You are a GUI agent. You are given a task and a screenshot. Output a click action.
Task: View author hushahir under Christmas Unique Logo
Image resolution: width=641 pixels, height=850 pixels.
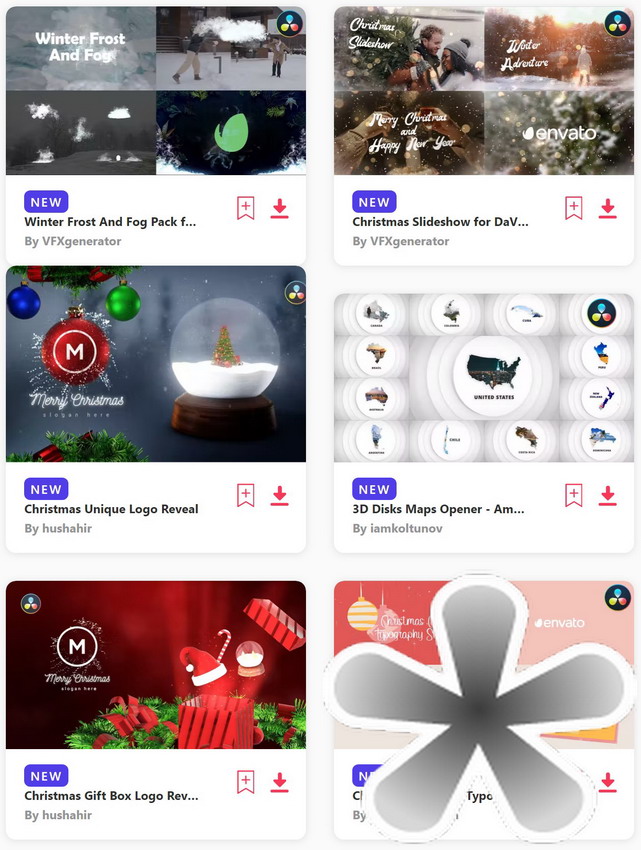pos(68,528)
